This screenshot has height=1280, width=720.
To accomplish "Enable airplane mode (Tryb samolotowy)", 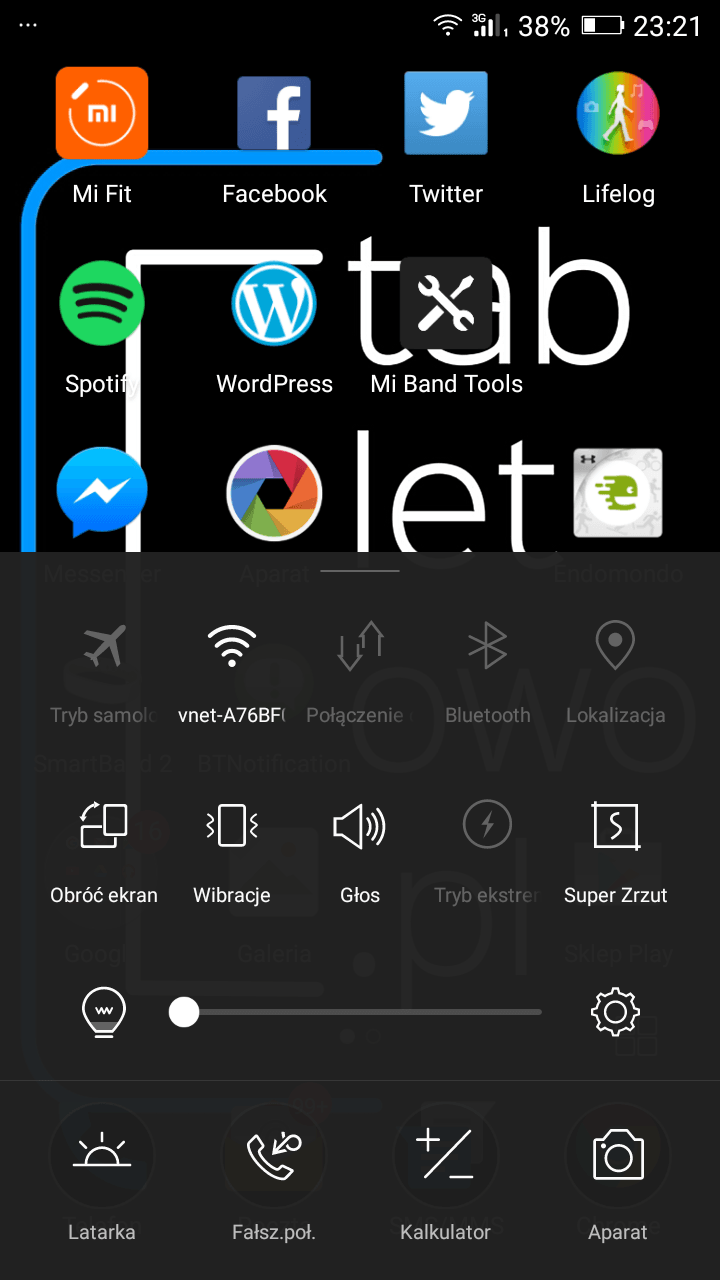I will tap(104, 672).
